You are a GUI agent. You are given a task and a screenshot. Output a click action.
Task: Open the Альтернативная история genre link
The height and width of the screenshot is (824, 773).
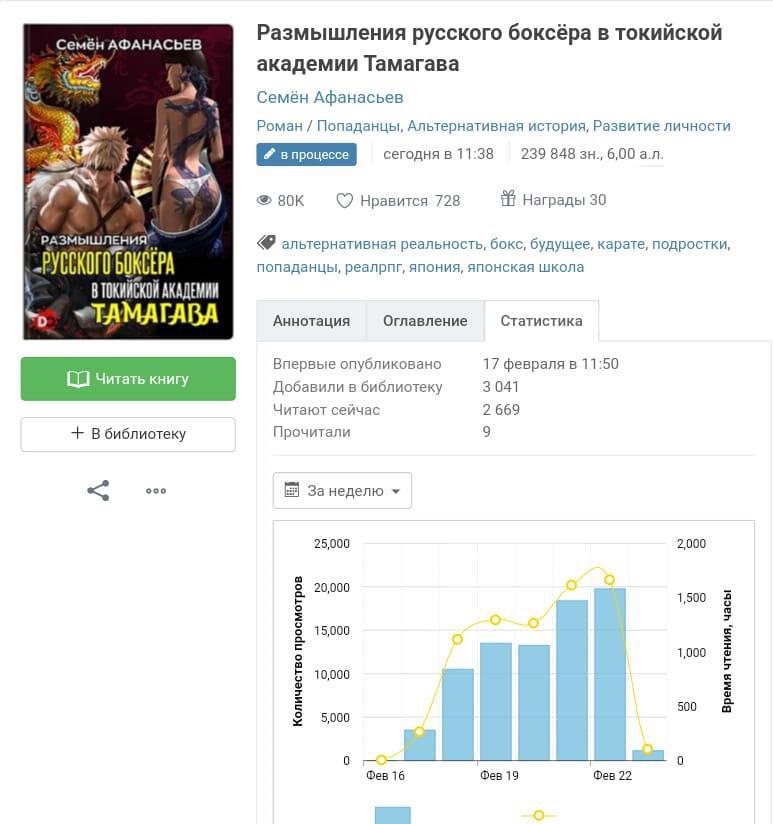(496, 126)
